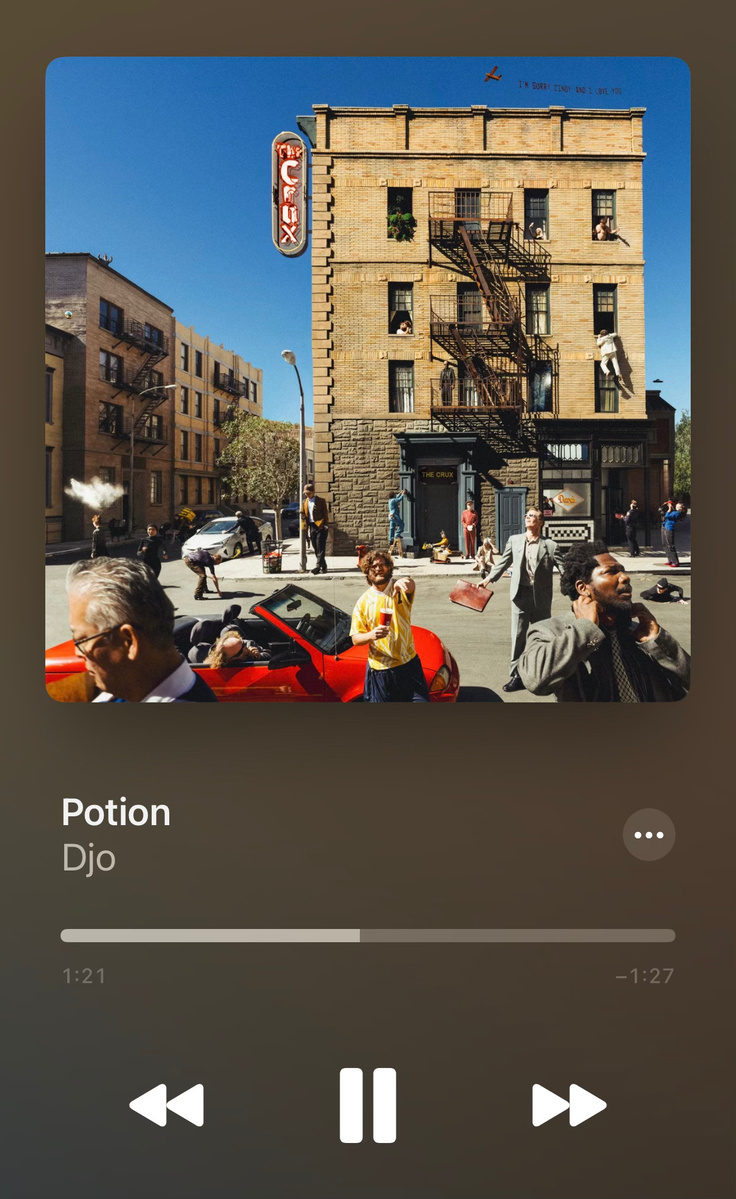The height and width of the screenshot is (1199, 736).
Task: Go back to the previous track
Action: click(167, 1105)
